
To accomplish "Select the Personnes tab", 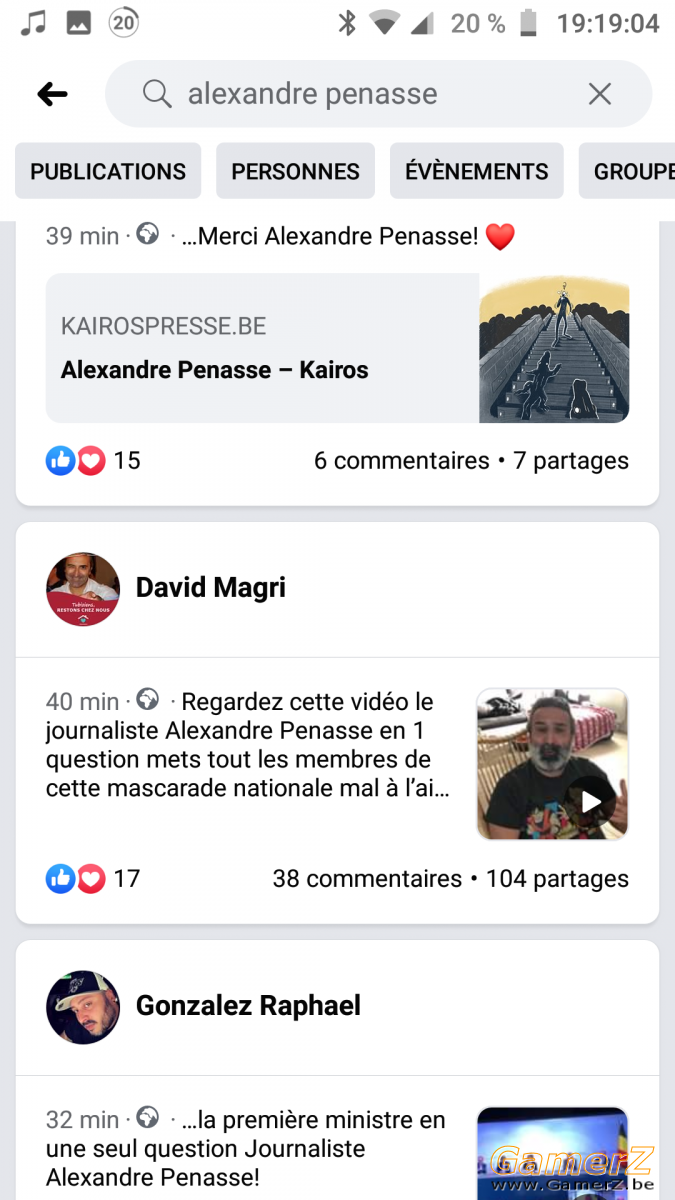I will (x=295, y=171).
